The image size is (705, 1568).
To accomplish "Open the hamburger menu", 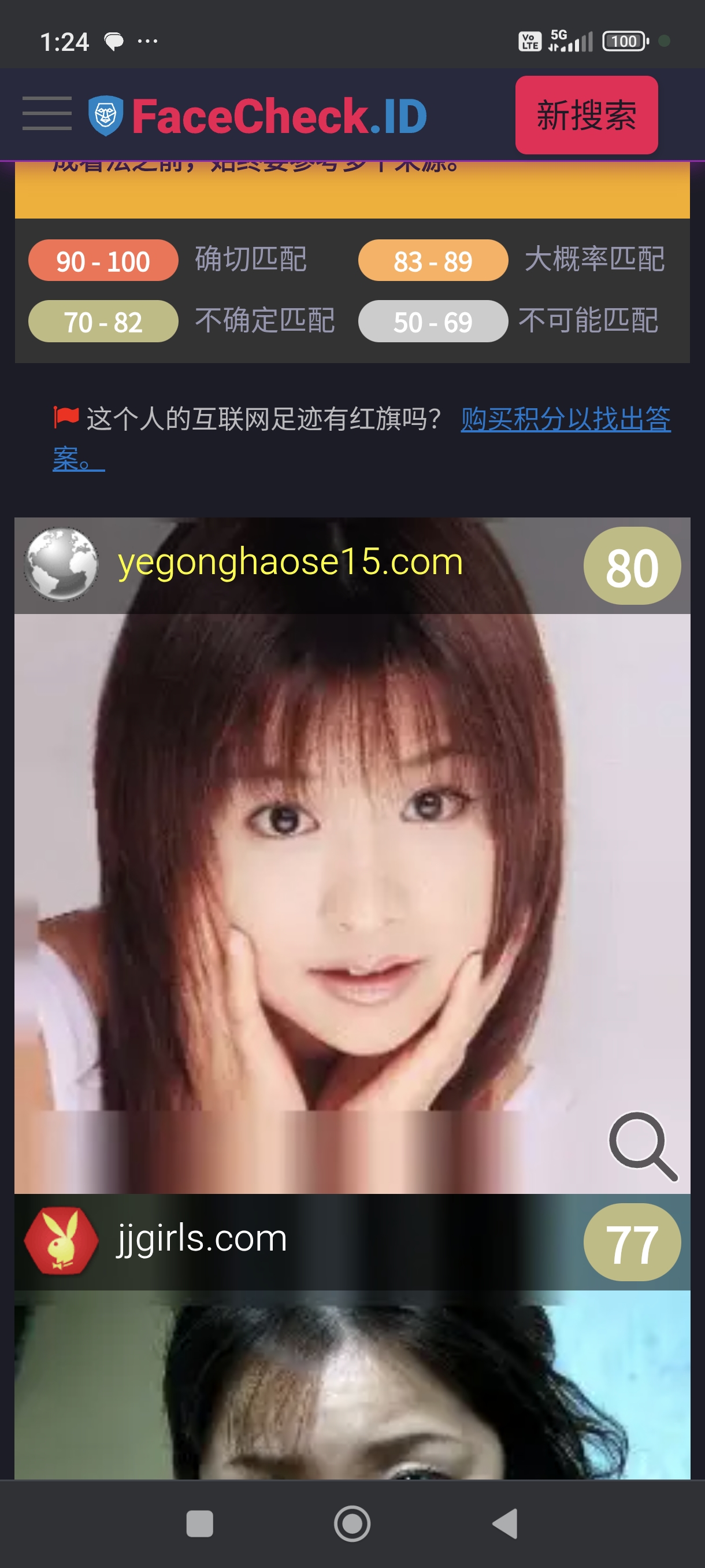I will pos(47,114).
